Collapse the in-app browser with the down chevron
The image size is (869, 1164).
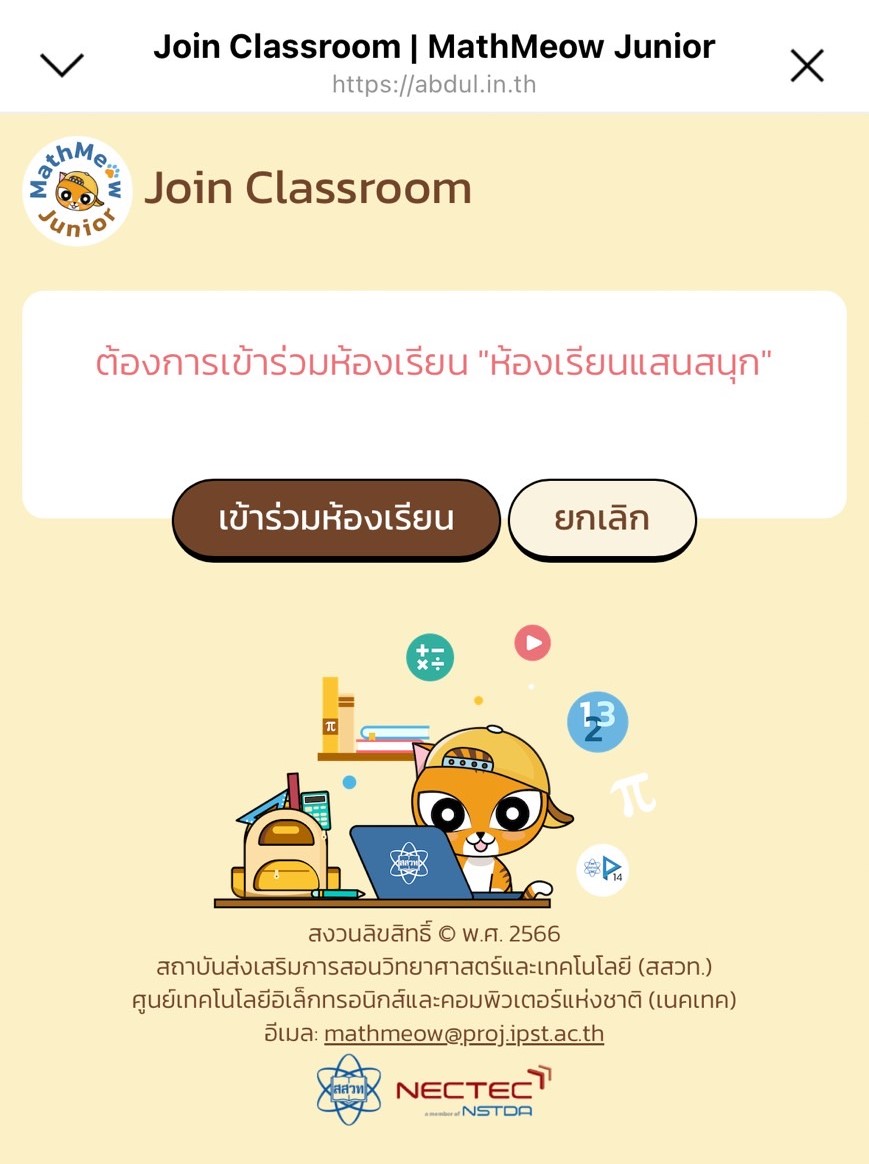tap(62, 65)
